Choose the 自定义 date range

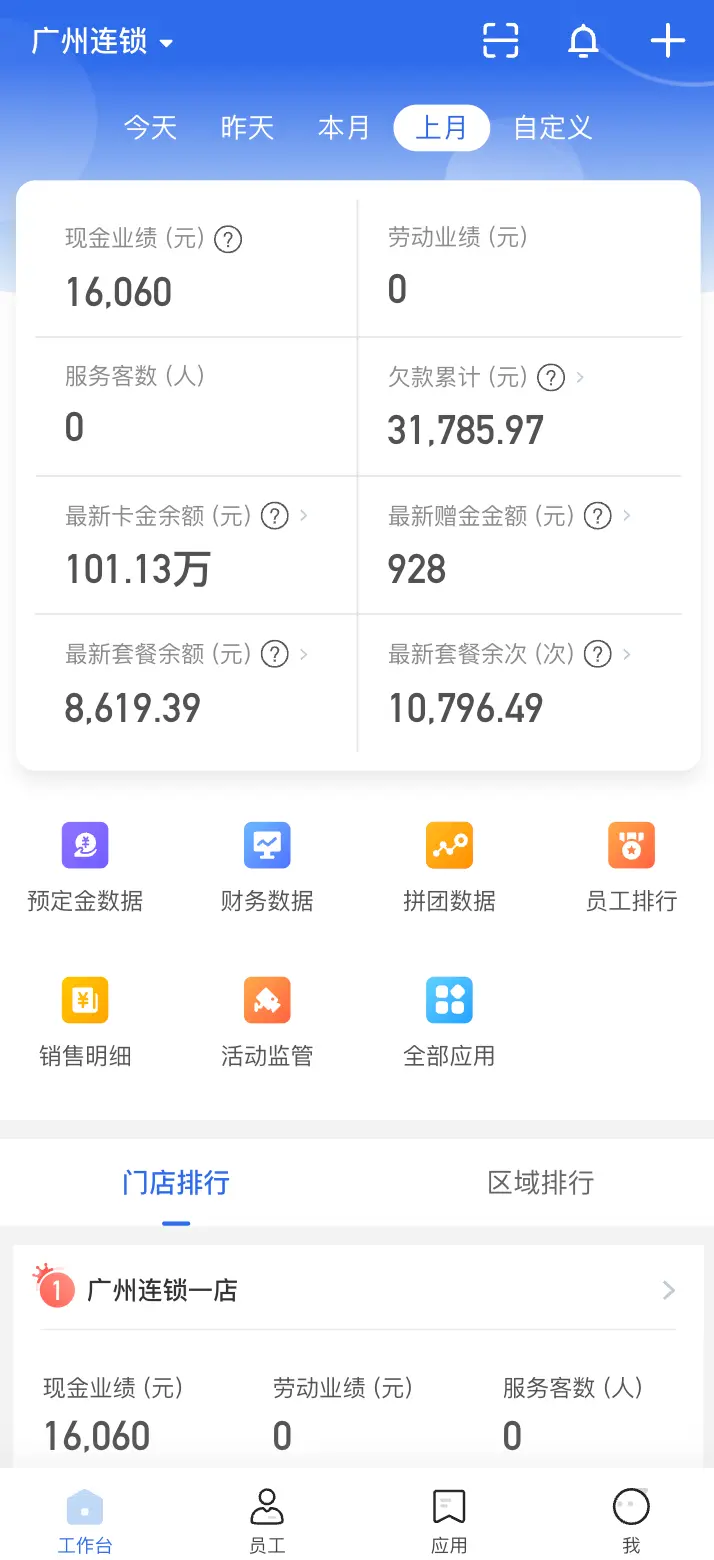[553, 128]
